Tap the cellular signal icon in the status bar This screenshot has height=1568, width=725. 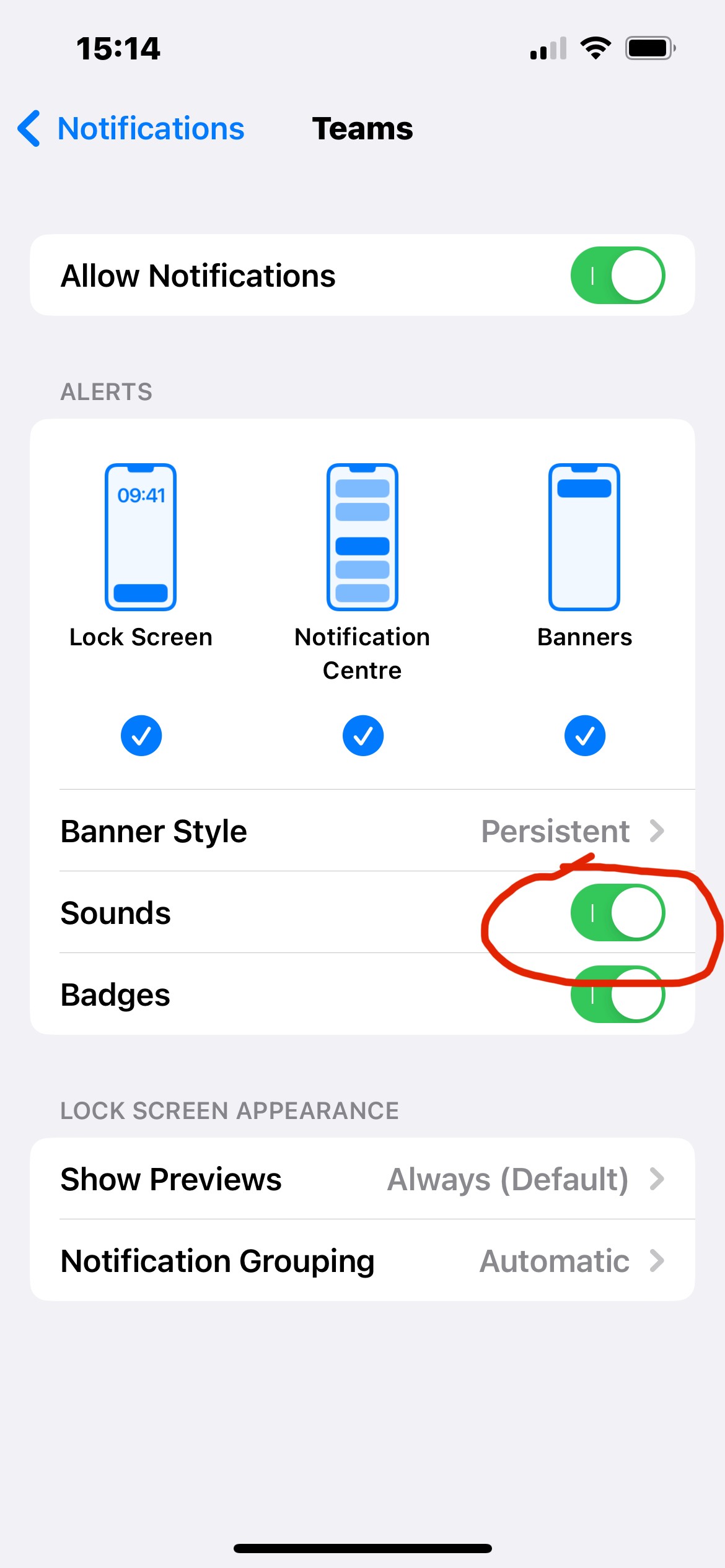click(548, 48)
